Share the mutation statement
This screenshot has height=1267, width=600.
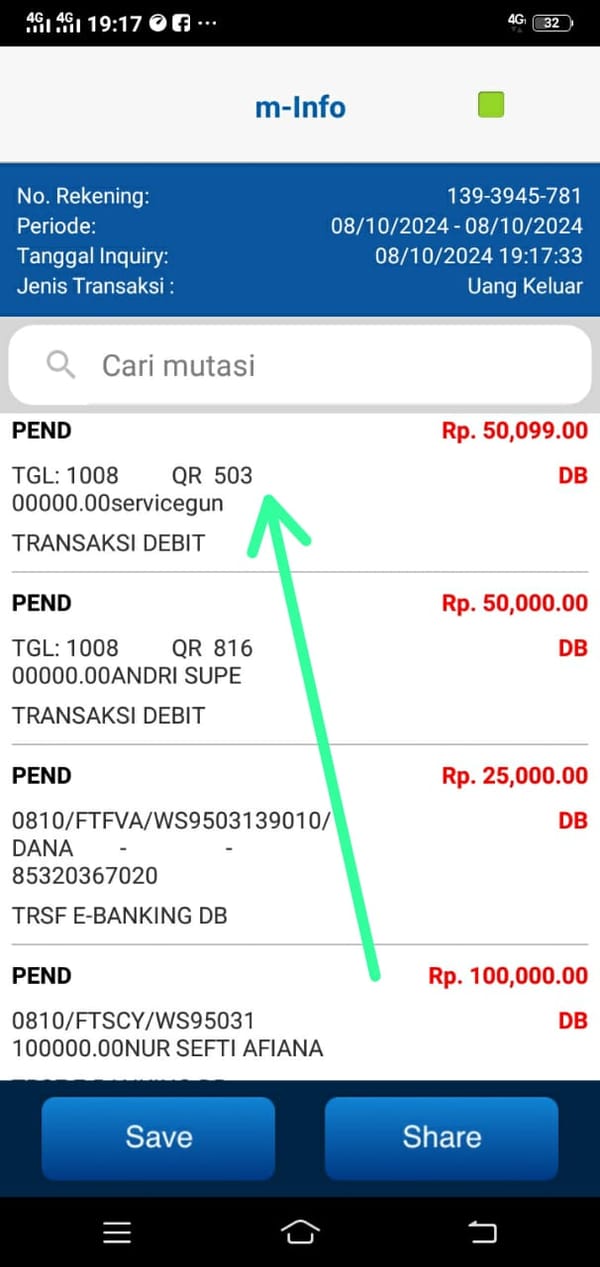point(441,1137)
